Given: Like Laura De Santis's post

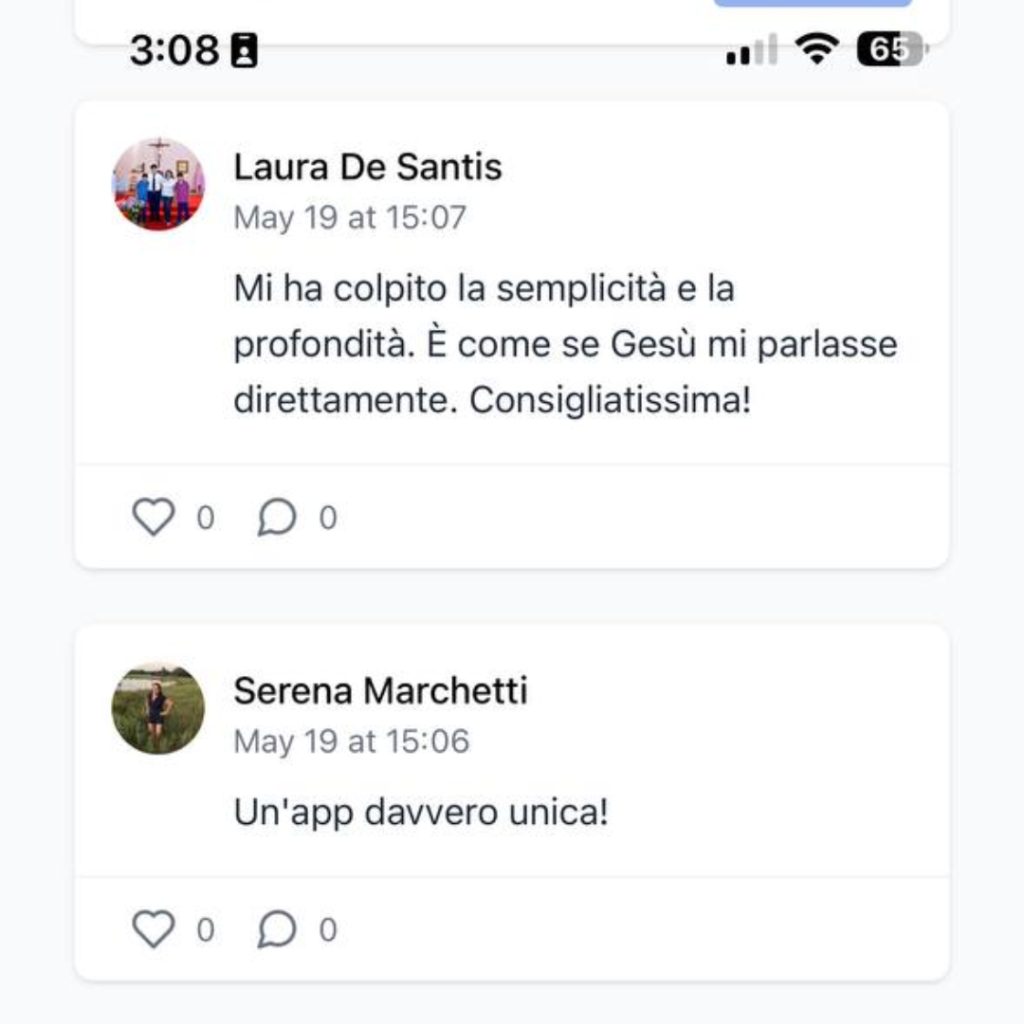Looking at the screenshot, I should pyautogui.click(x=153, y=517).
